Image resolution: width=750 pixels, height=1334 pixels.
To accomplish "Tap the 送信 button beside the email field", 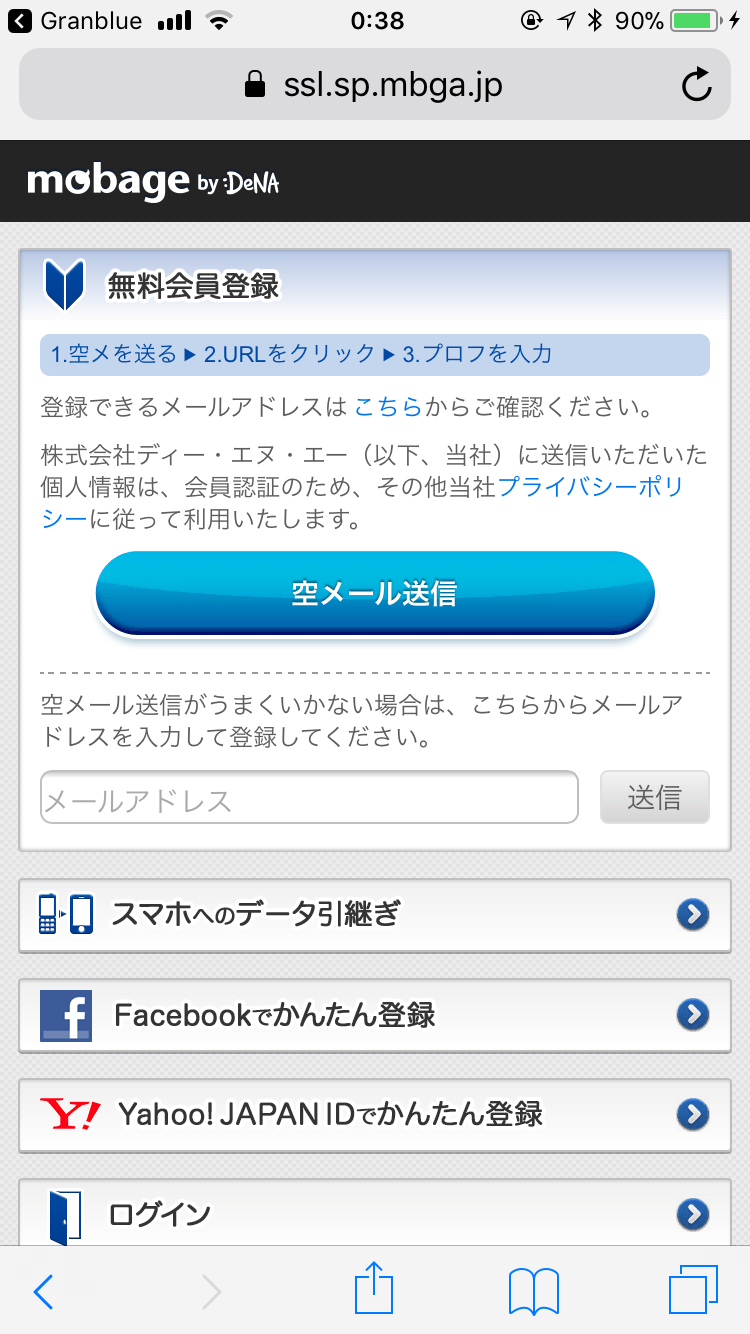I will (x=655, y=797).
